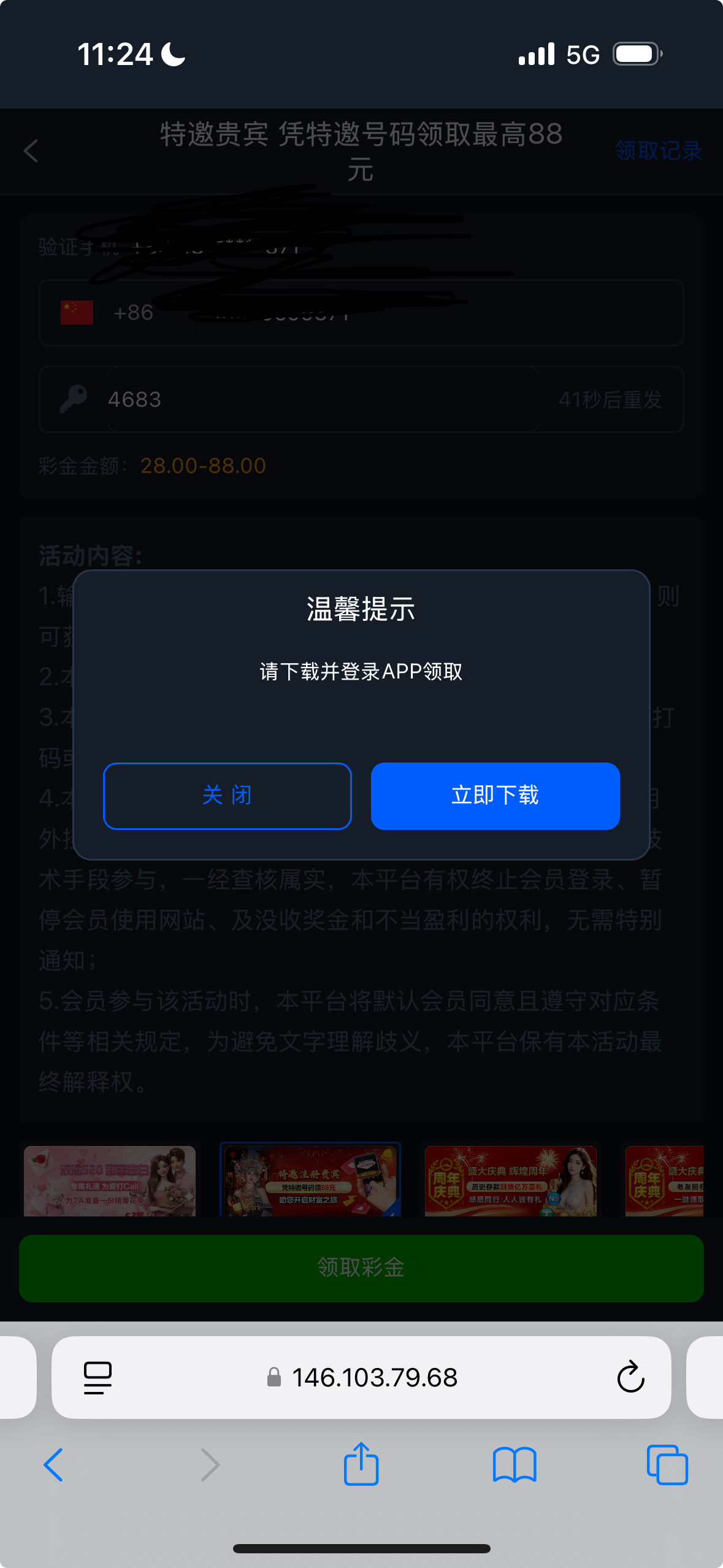
Task: View open Safari tabs
Action: [x=667, y=1464]
